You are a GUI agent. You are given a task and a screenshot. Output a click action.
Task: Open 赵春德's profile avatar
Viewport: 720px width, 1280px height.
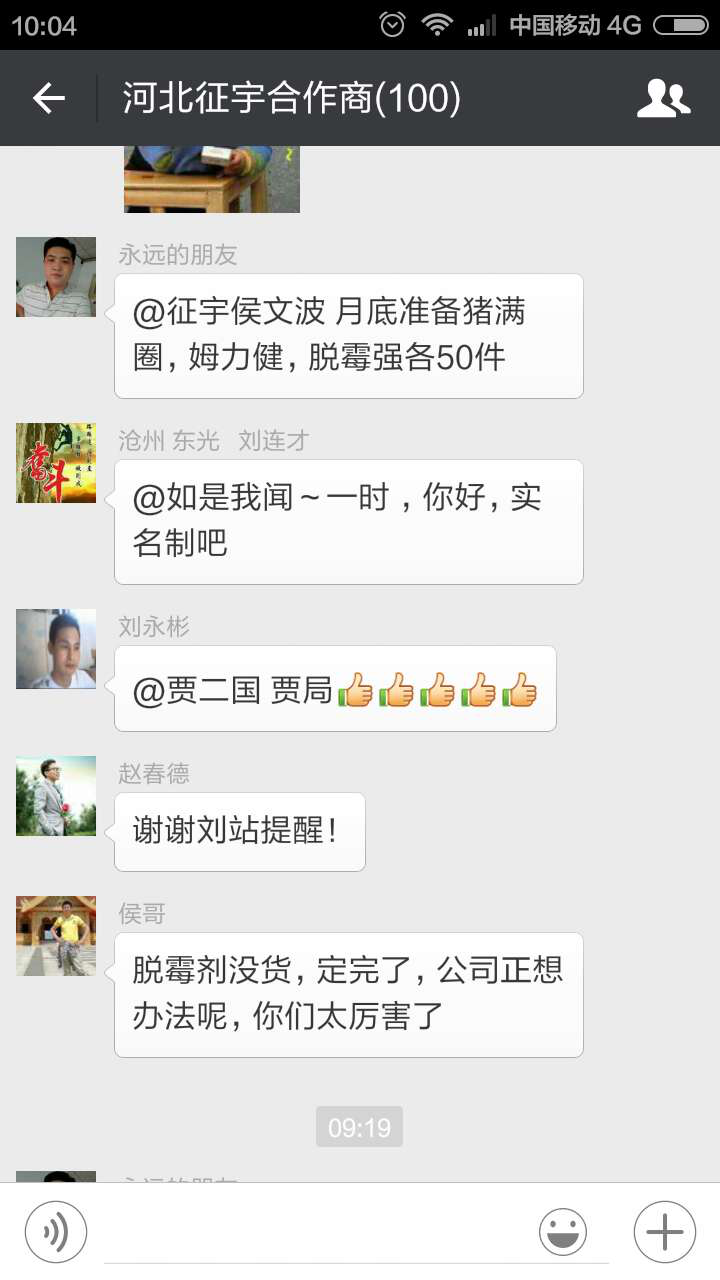pyautogui.click(x=56, y=796)
